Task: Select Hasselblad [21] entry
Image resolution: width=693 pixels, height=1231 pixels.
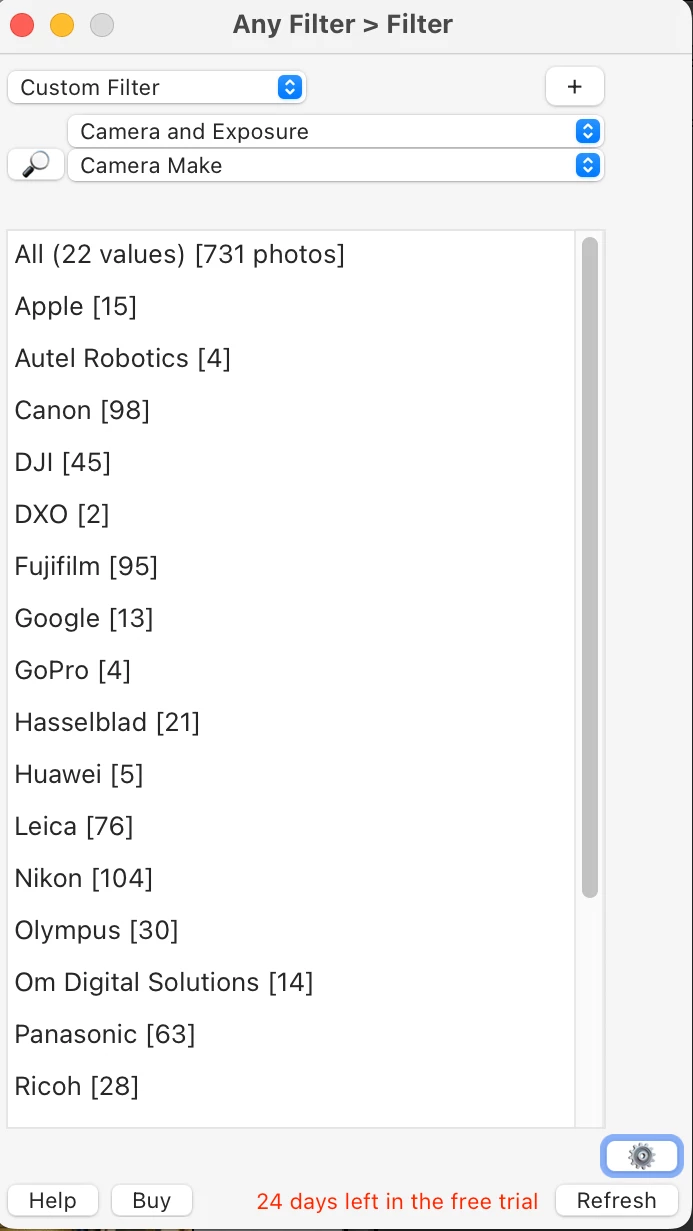Action: click(107, 723)
